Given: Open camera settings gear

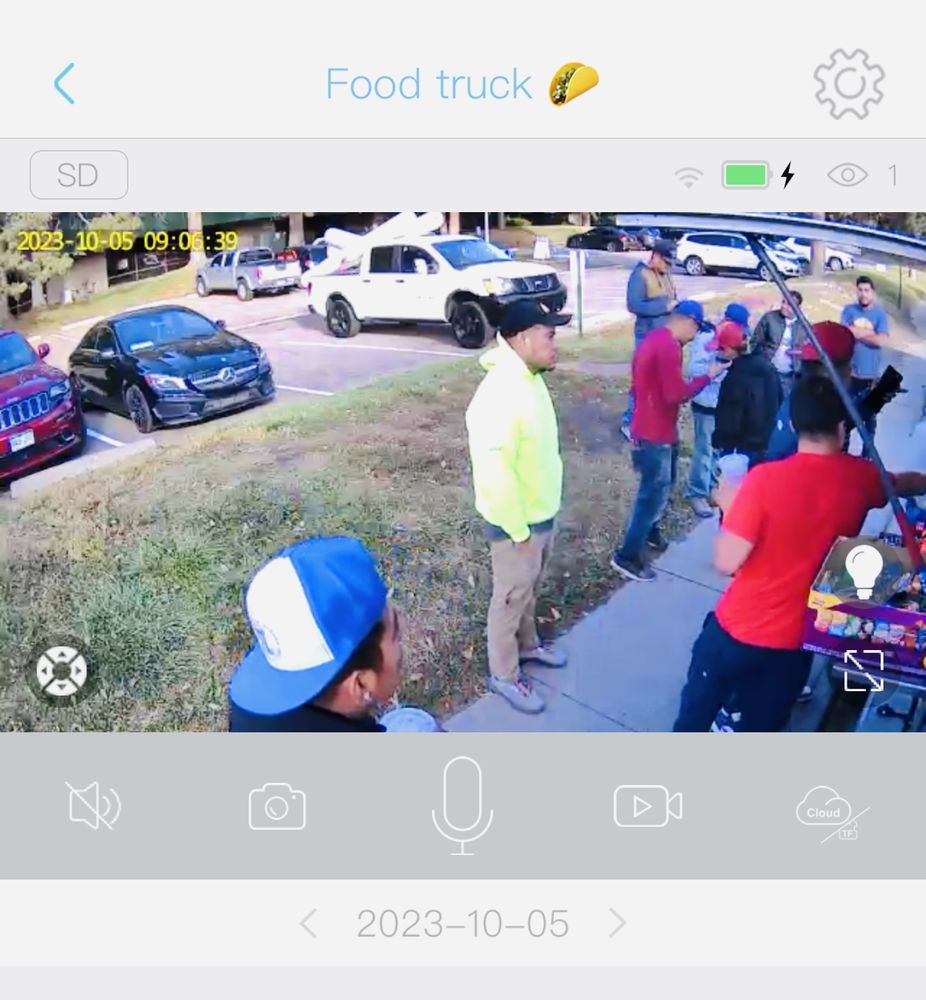Looking at the screenshot, I should [848, 84].
